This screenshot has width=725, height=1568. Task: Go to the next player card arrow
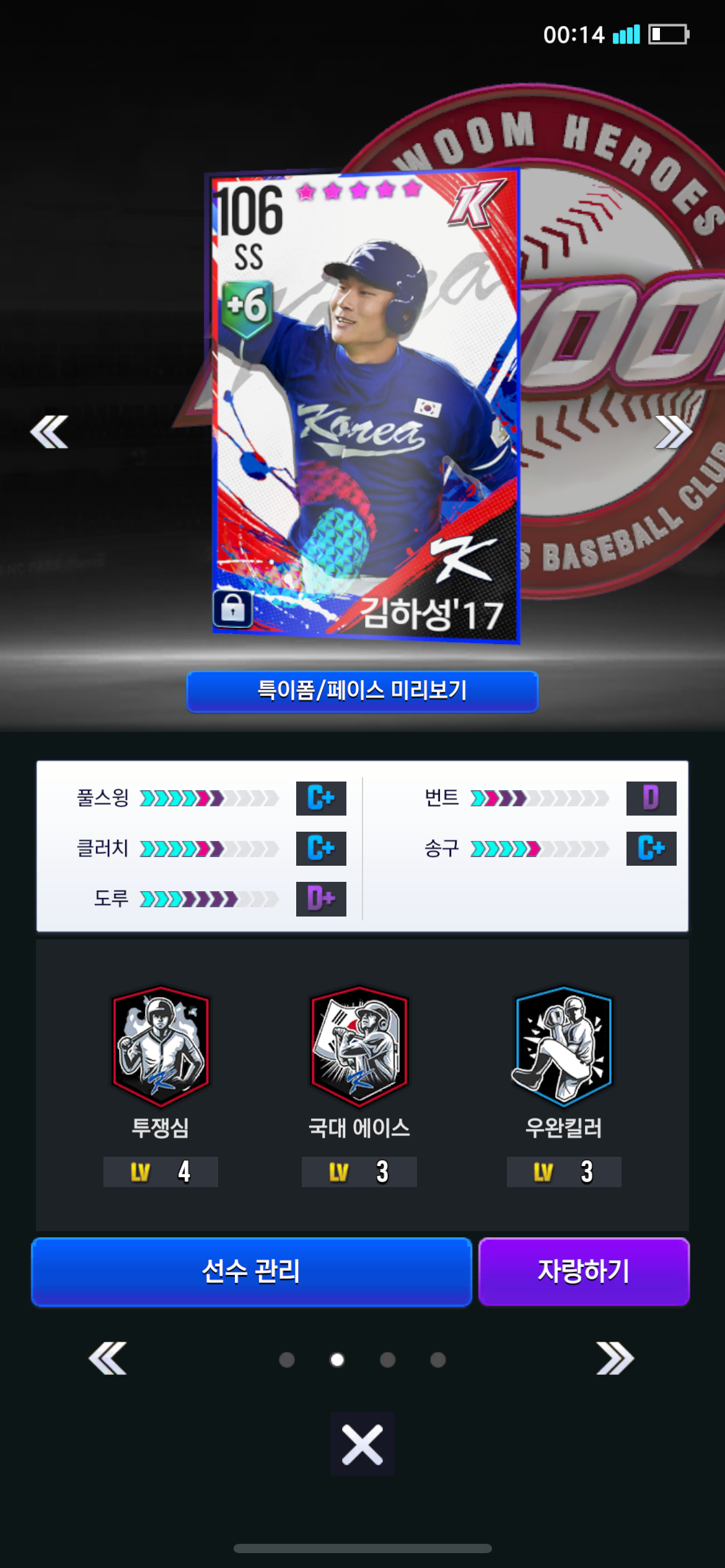point(673,432)
